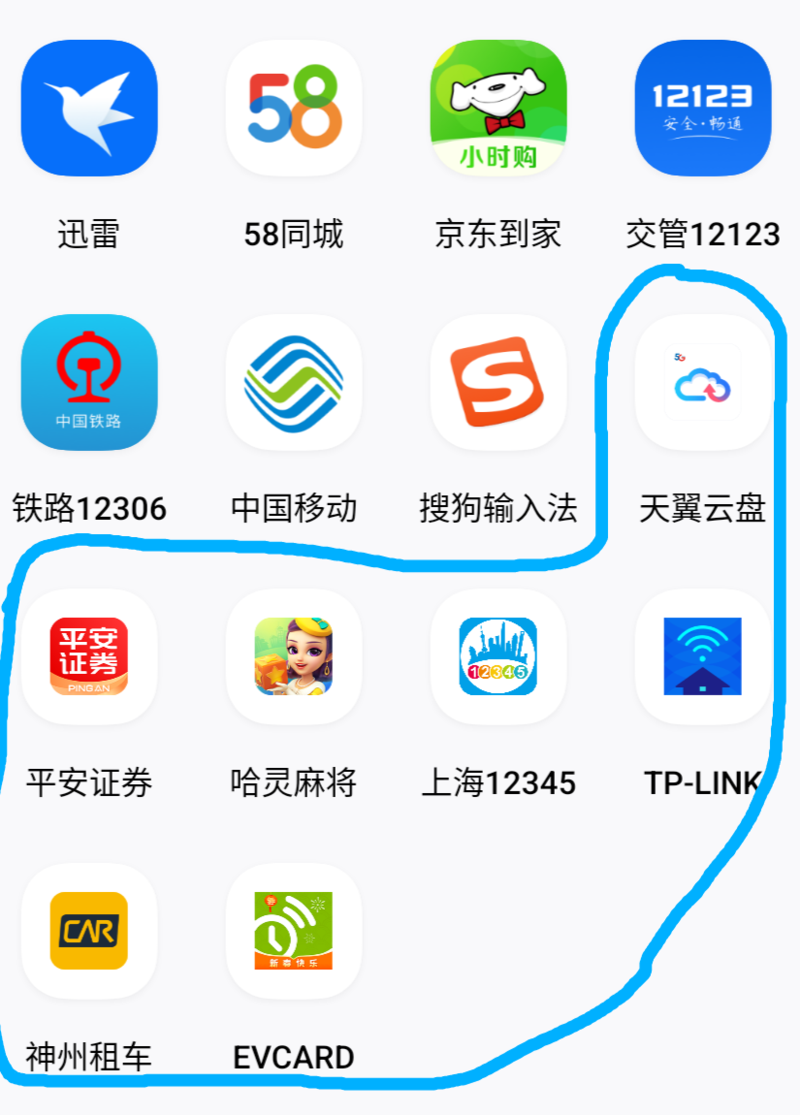Launch the TP-LINK app
The image size is (800, 1115).
point(703,657)
